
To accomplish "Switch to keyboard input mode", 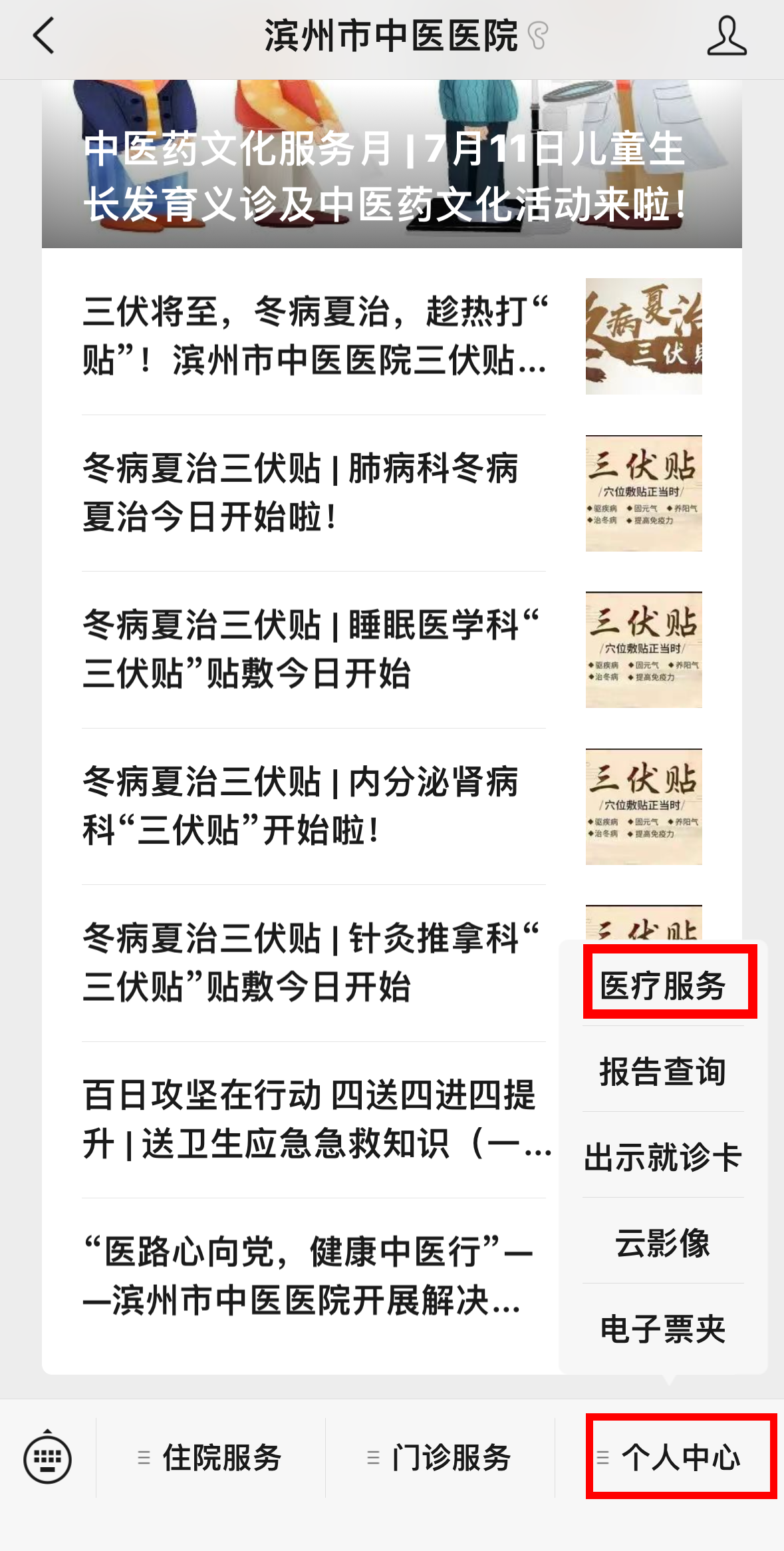I will pyautogui.click(x=47, y=1459).
